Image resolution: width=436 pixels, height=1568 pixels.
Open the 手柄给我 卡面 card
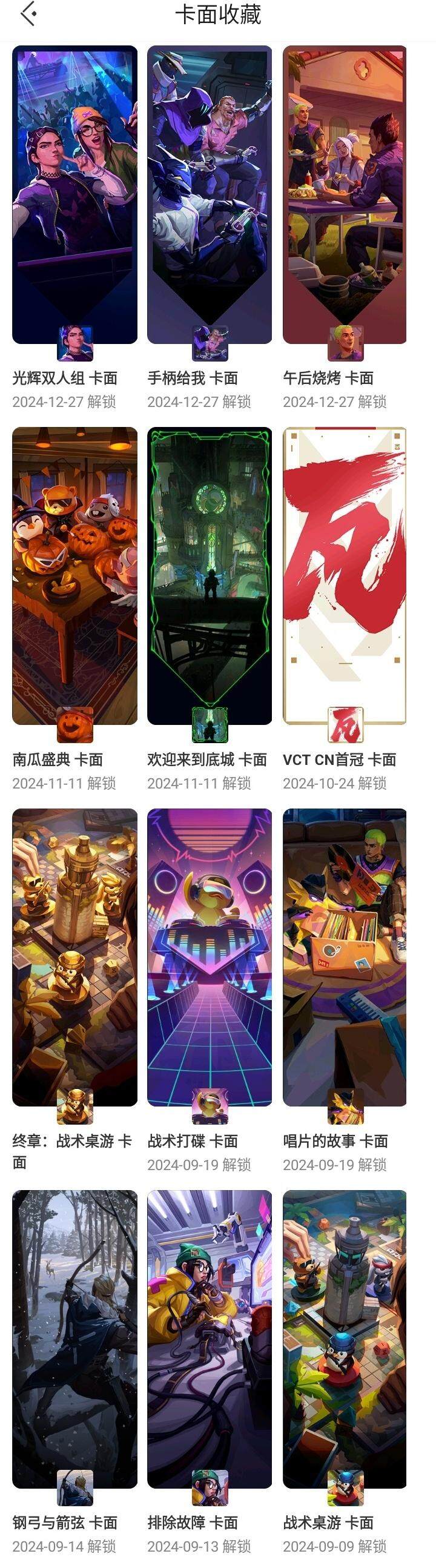(209, 195)
